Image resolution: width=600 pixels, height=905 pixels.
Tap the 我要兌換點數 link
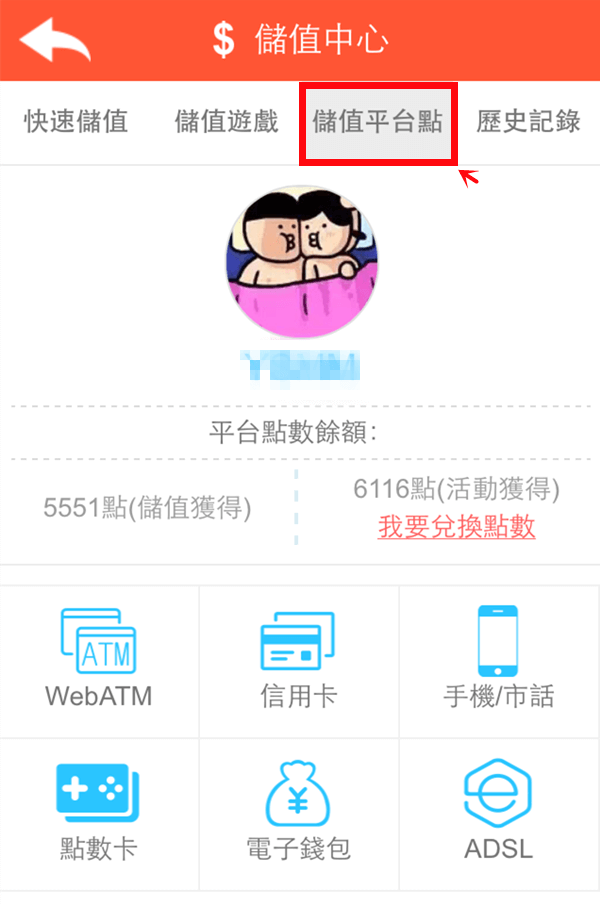pyautogui.click(x=457, y=527)
